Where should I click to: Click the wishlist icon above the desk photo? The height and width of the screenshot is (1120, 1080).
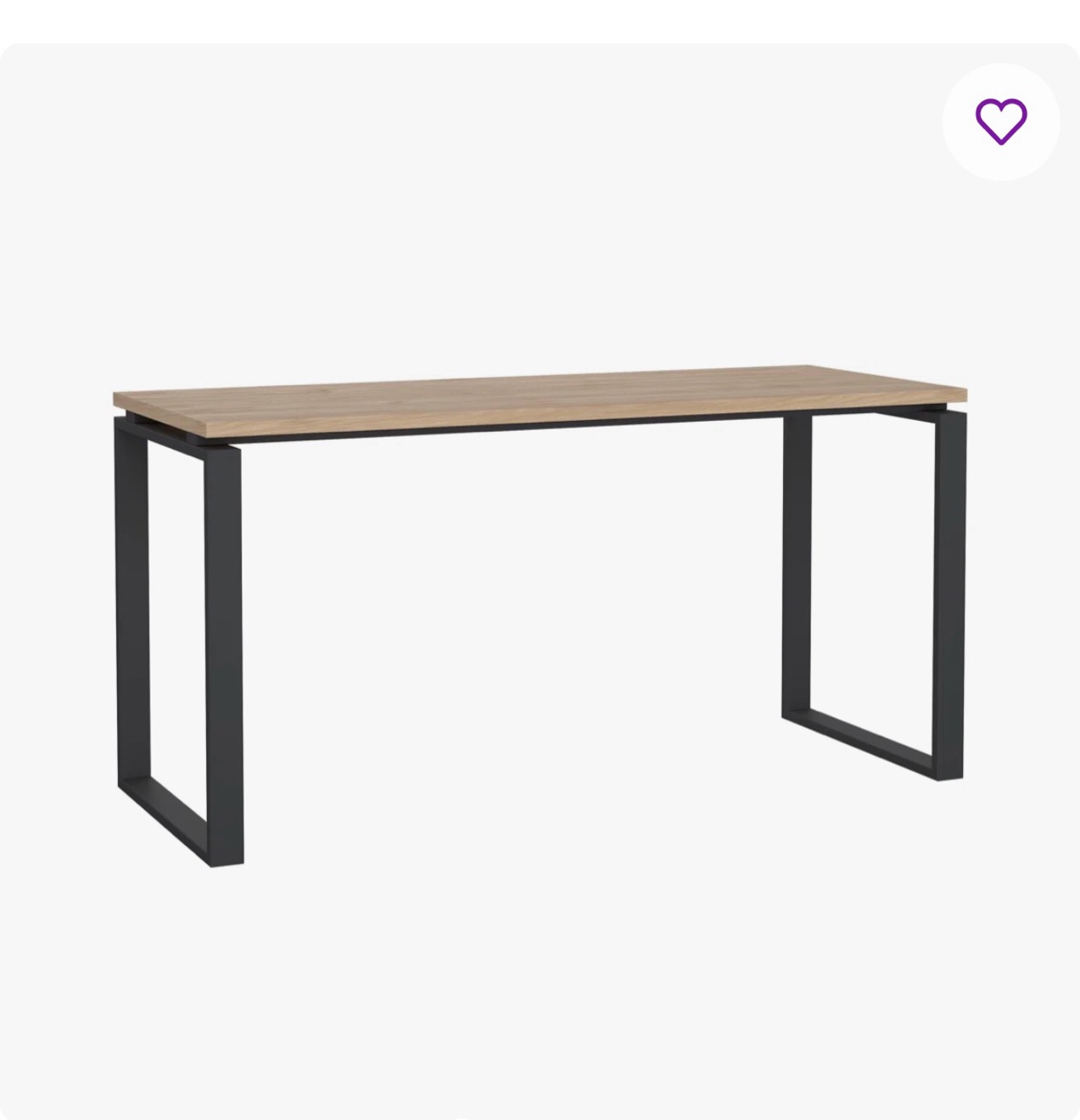click(x=1002, y=121)
